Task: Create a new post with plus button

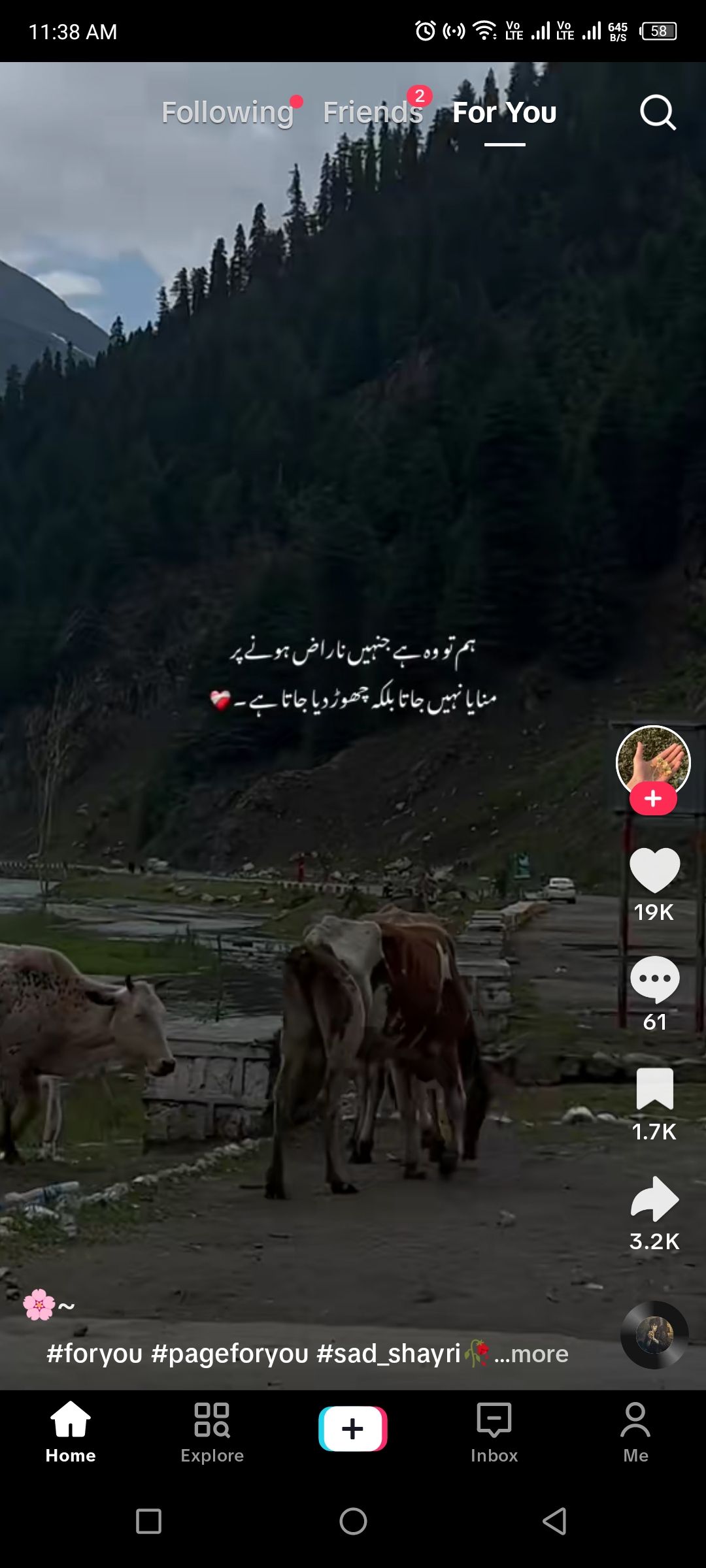Action: 353,1429
